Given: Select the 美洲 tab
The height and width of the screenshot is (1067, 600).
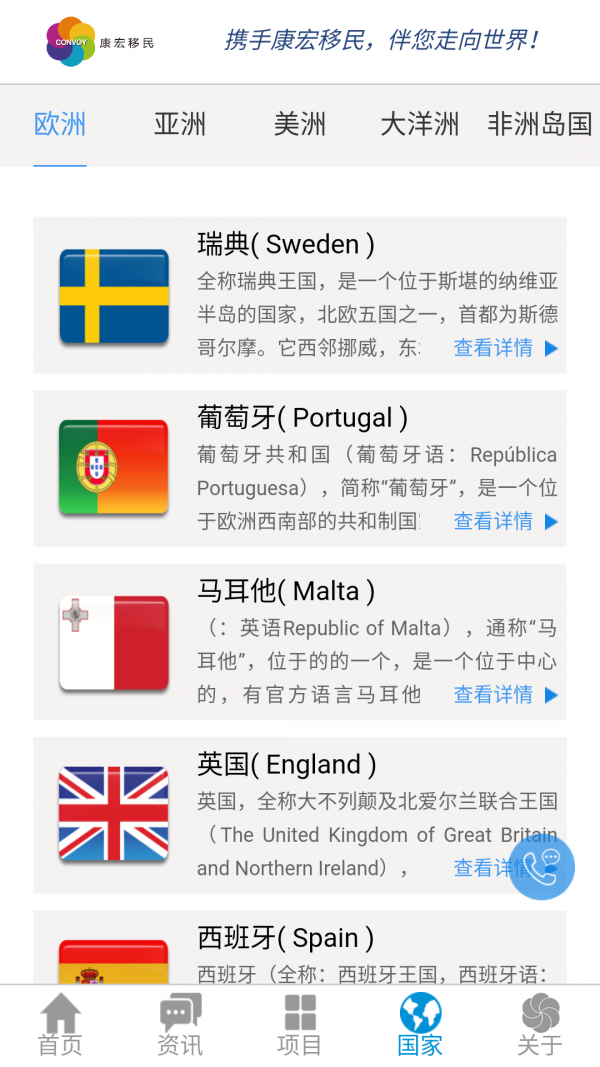Looking at the screenshot, I should tap(300, 125).
